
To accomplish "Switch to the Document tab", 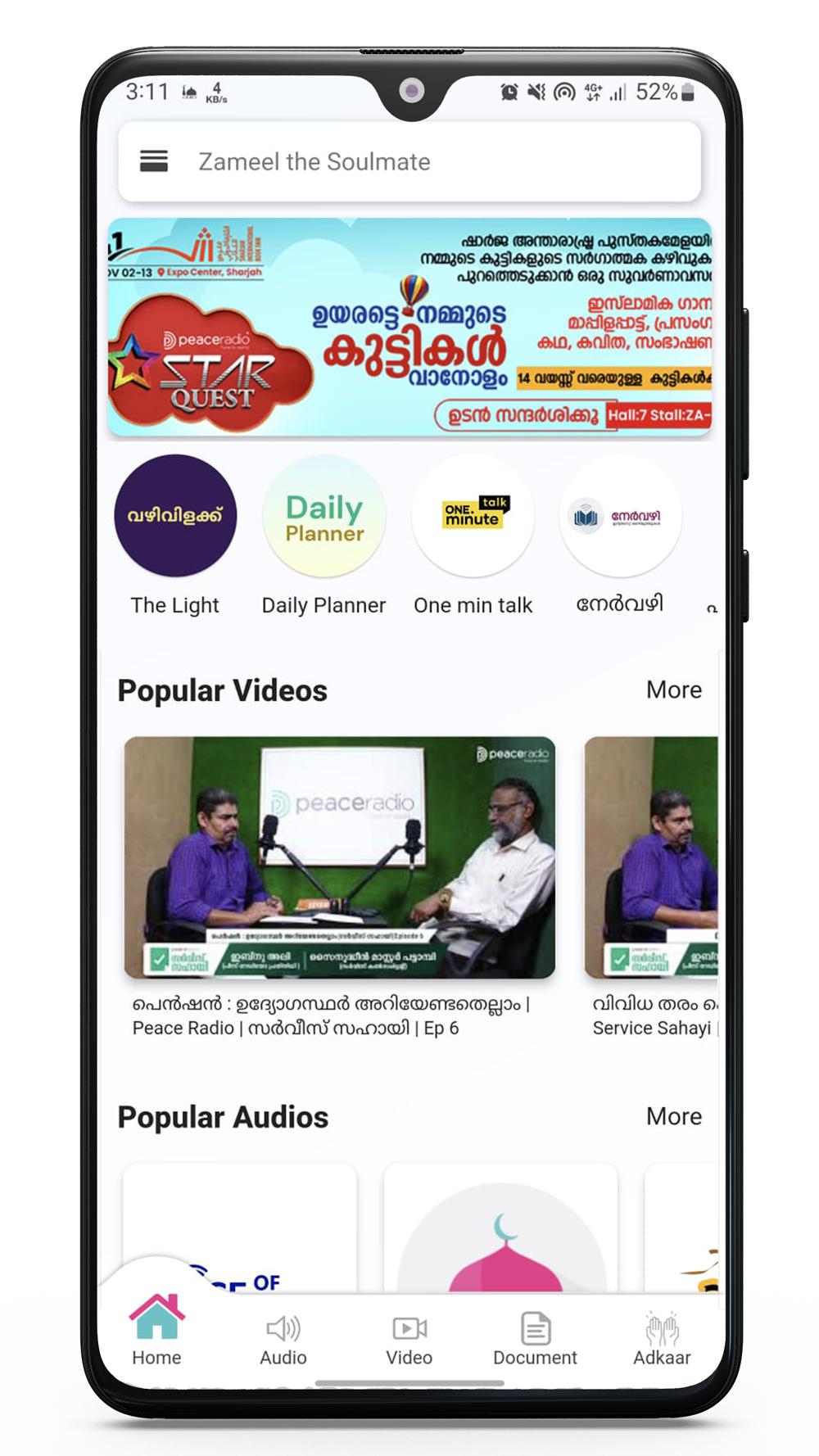I will (x=536, y=1341).
